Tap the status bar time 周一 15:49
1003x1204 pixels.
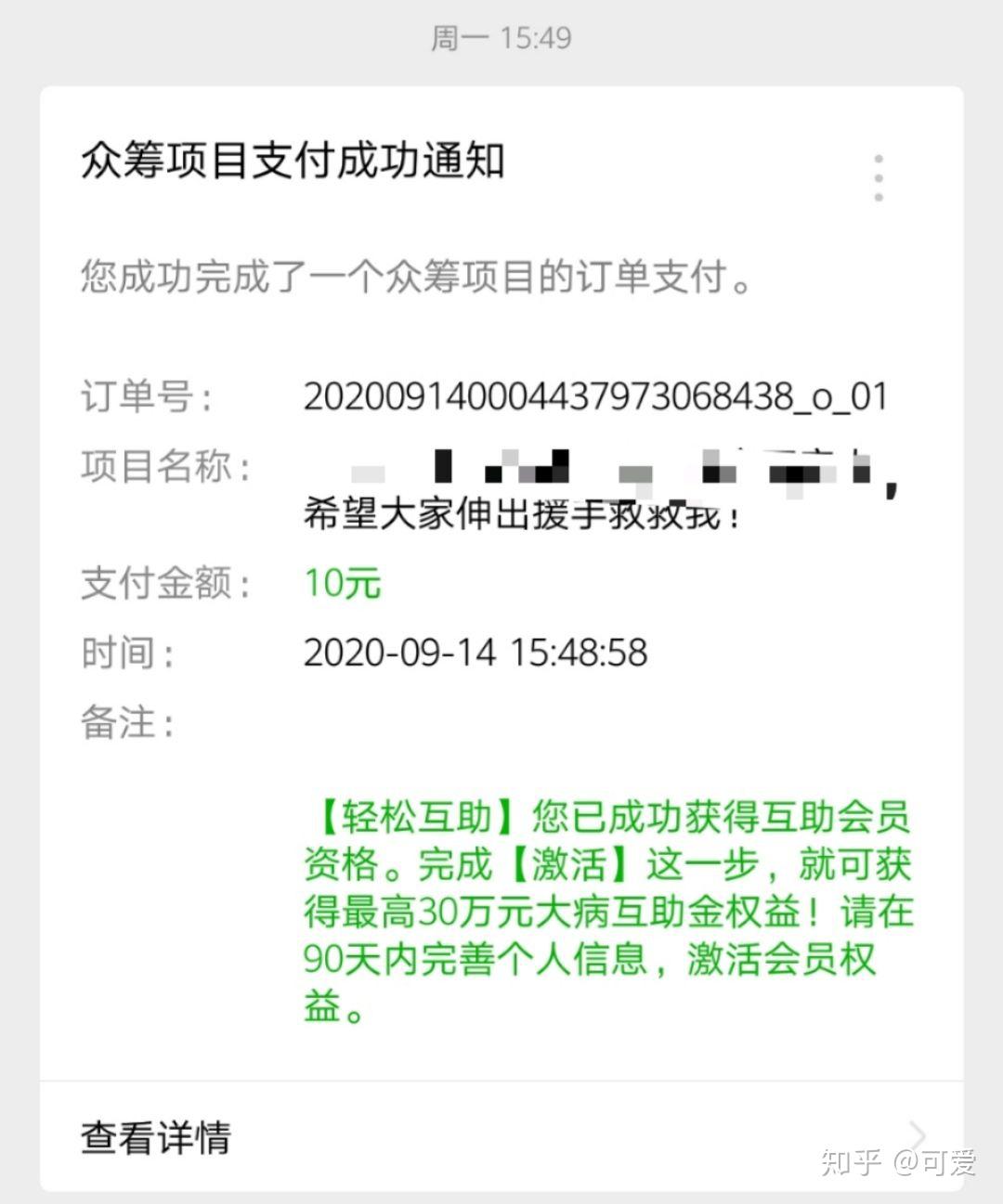501,37
